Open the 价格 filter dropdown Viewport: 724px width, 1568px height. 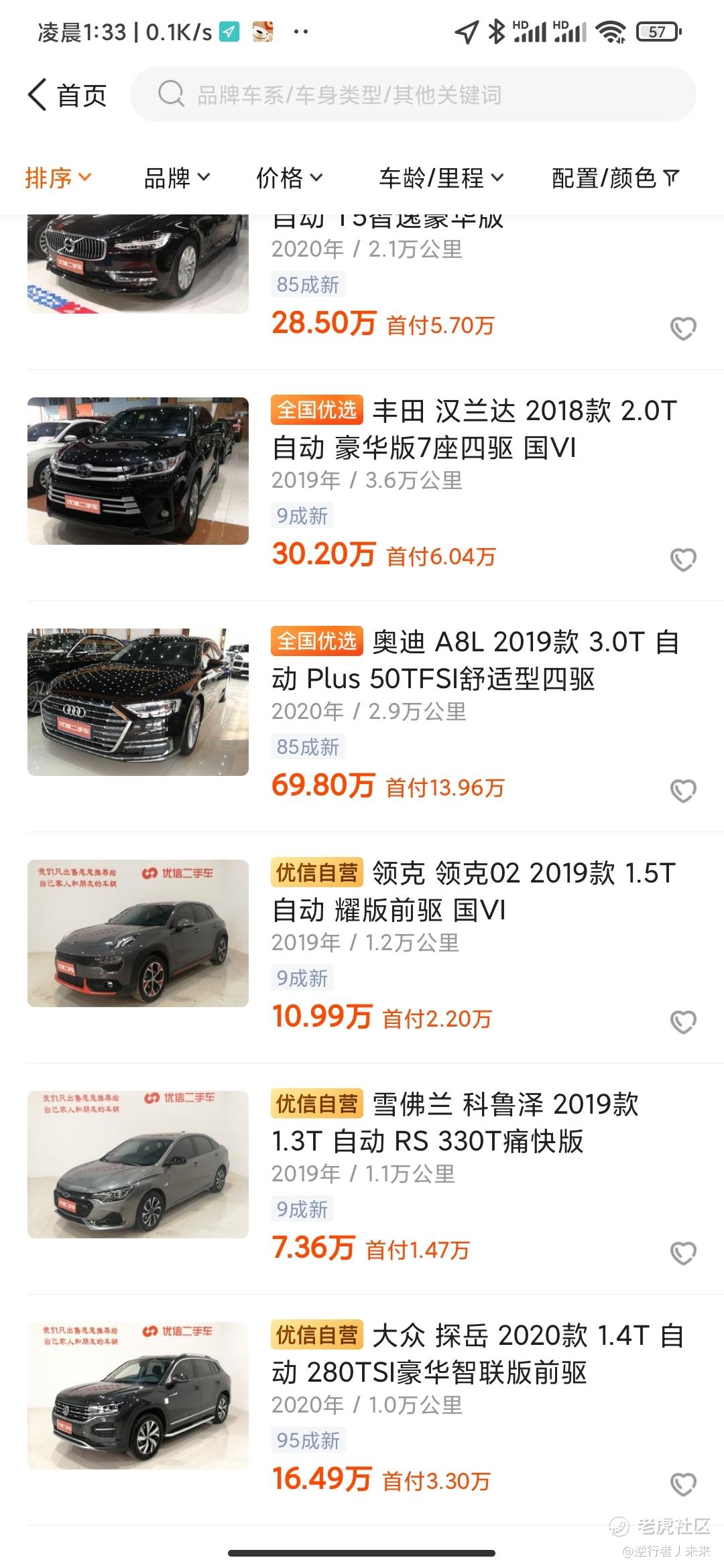[x=290, y=178]
